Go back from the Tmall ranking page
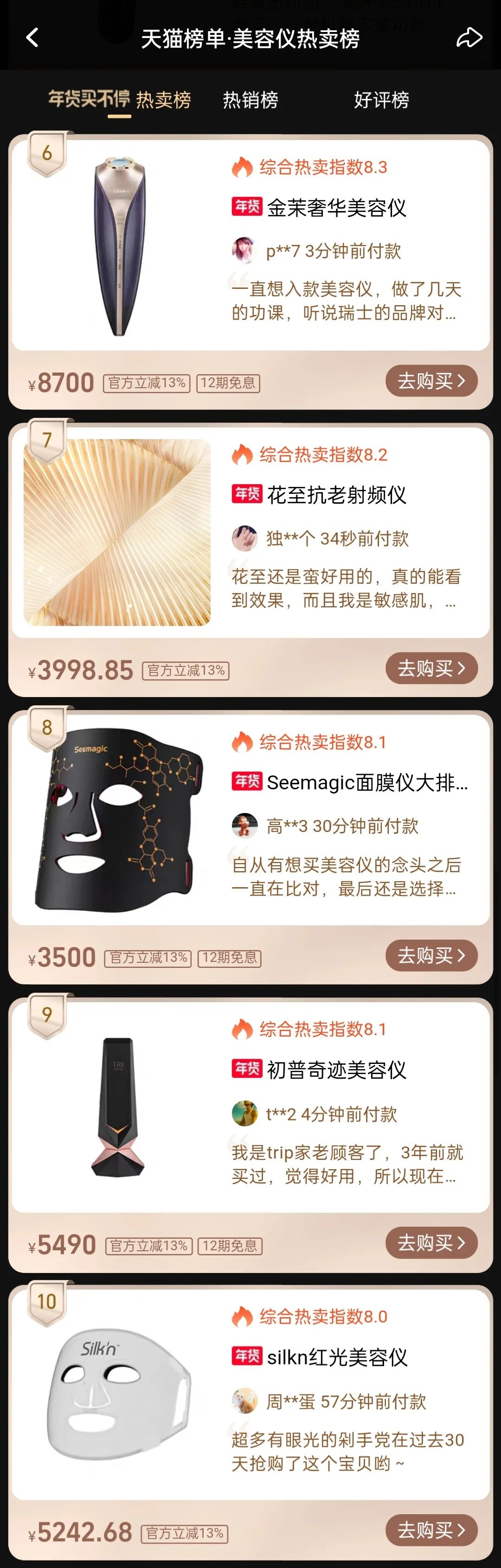501x1568 pixels. point(32,38)
